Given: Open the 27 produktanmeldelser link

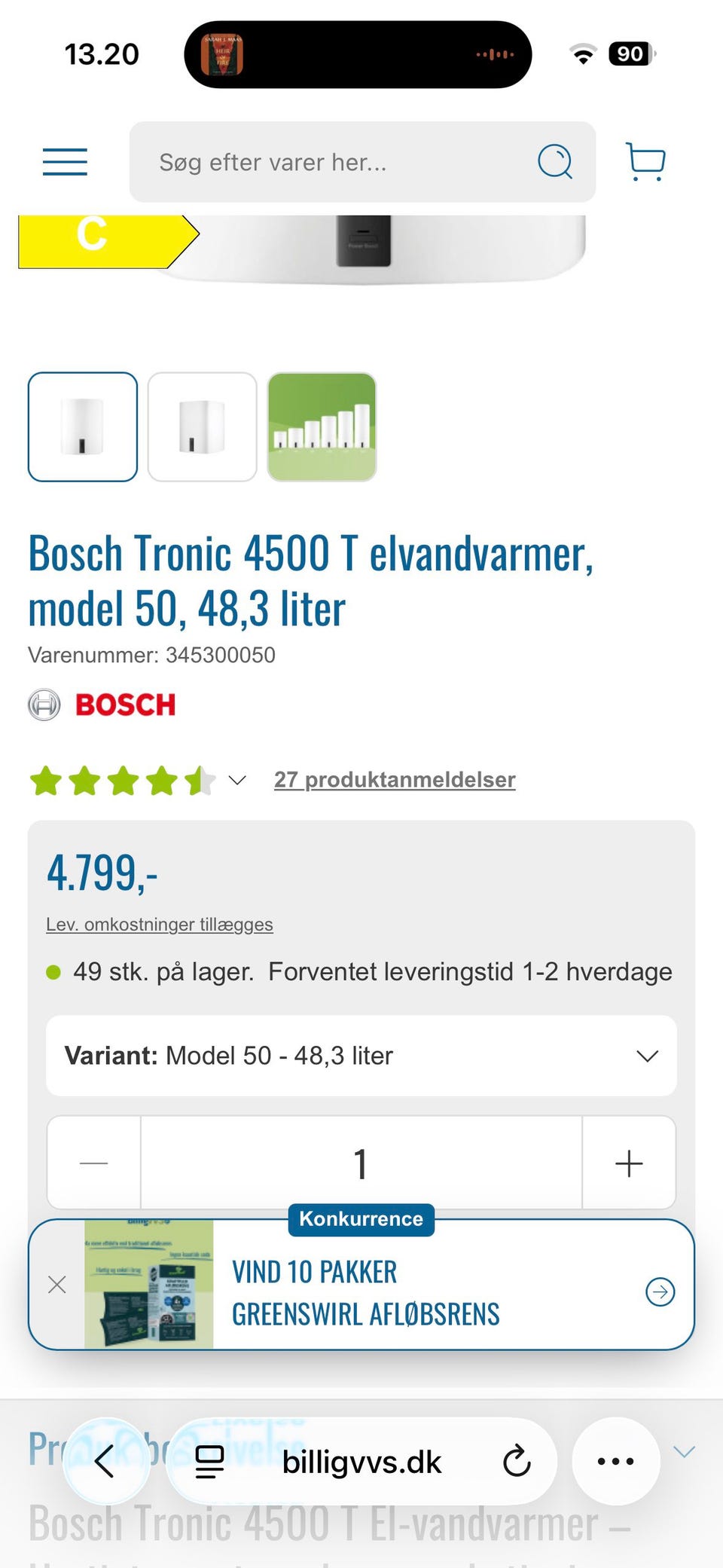Looking at the screenshot, I should click(x=395, y=779).
